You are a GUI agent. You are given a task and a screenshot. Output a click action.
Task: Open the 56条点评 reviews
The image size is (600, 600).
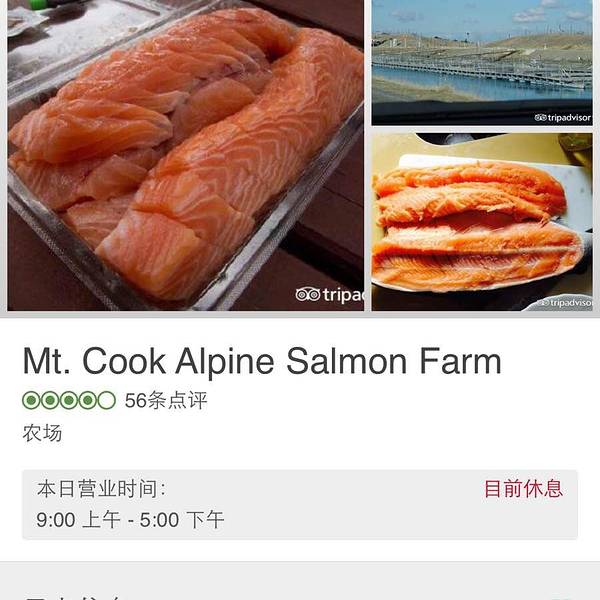point(166,401)
